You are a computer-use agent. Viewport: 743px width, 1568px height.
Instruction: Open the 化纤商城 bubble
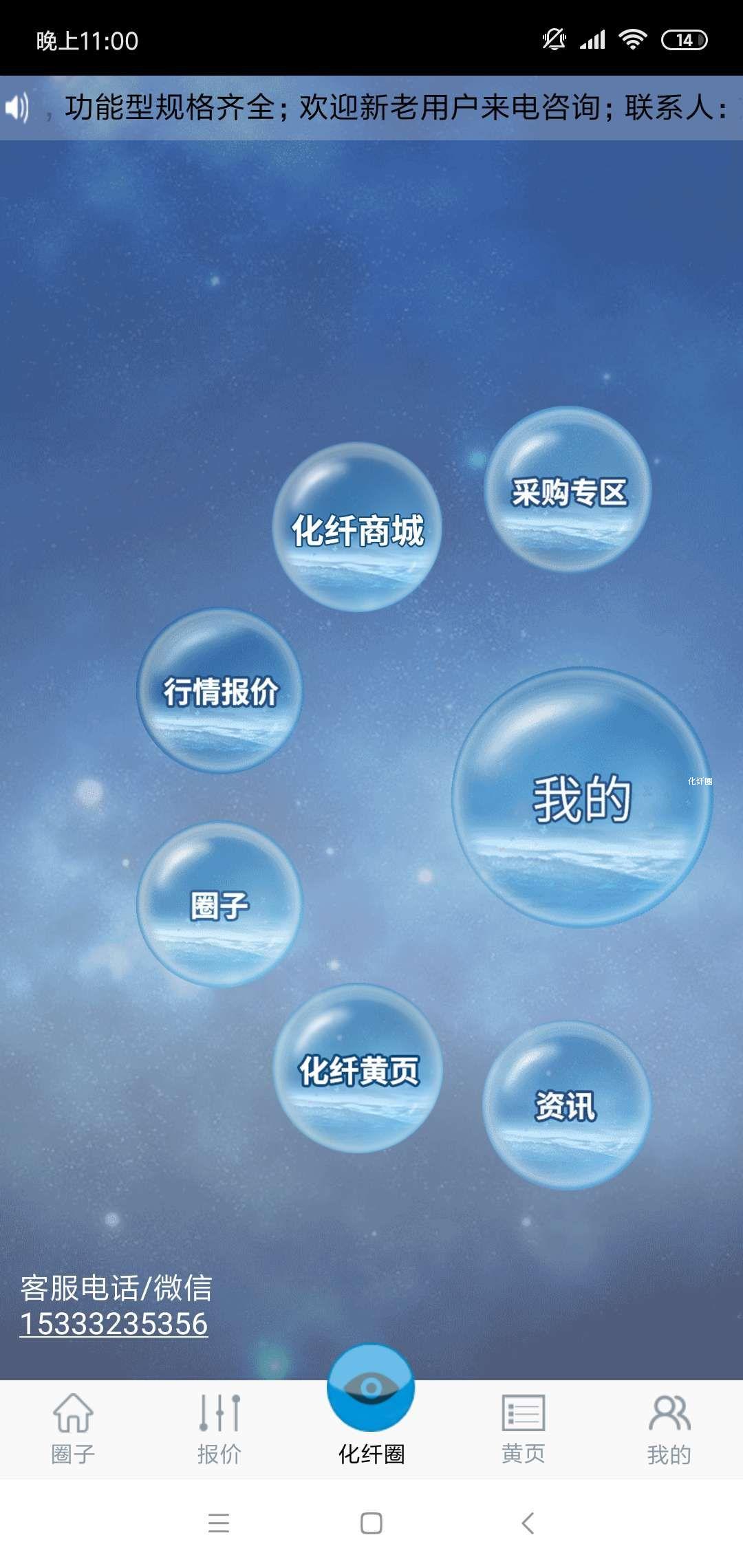tap(357, 527)
